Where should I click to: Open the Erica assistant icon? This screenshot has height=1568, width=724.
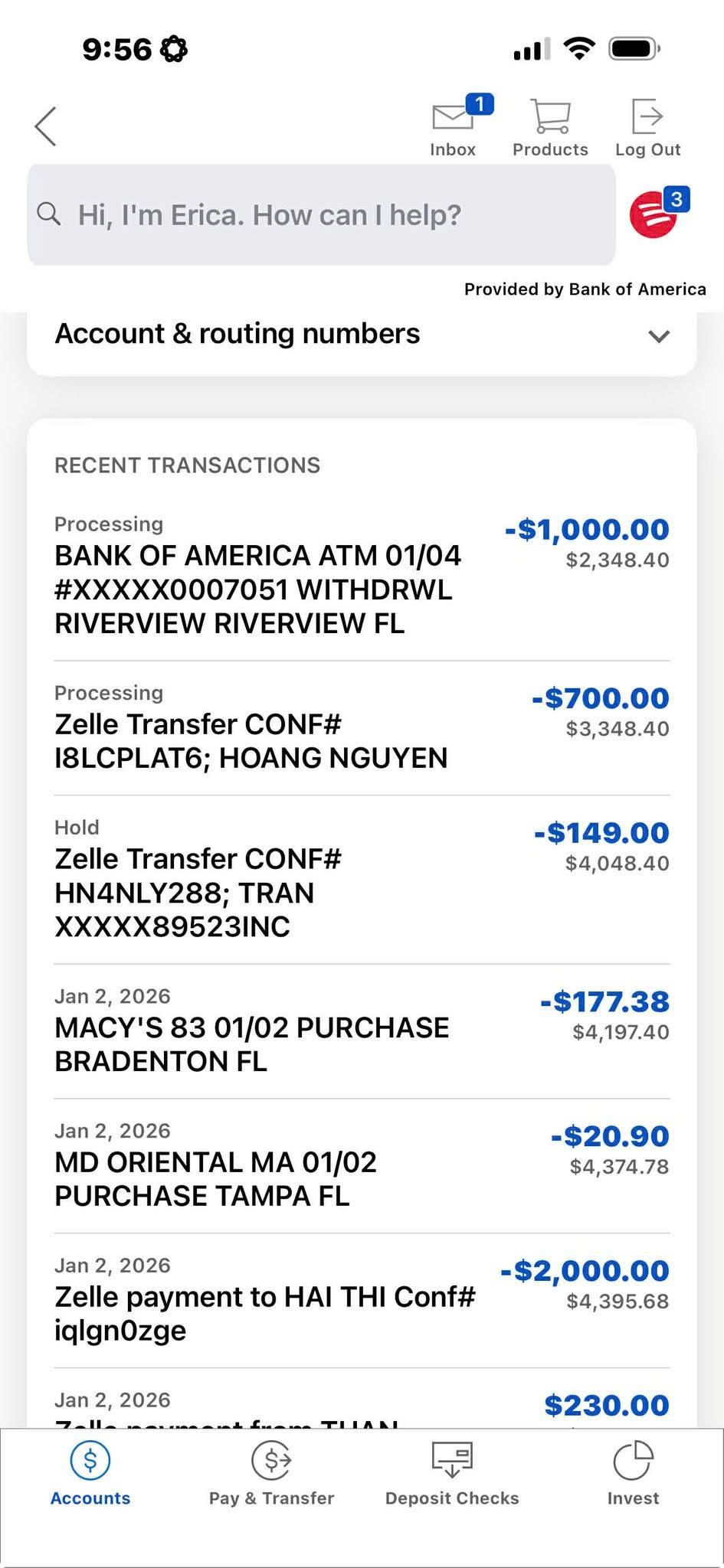[x=655, y=214]
